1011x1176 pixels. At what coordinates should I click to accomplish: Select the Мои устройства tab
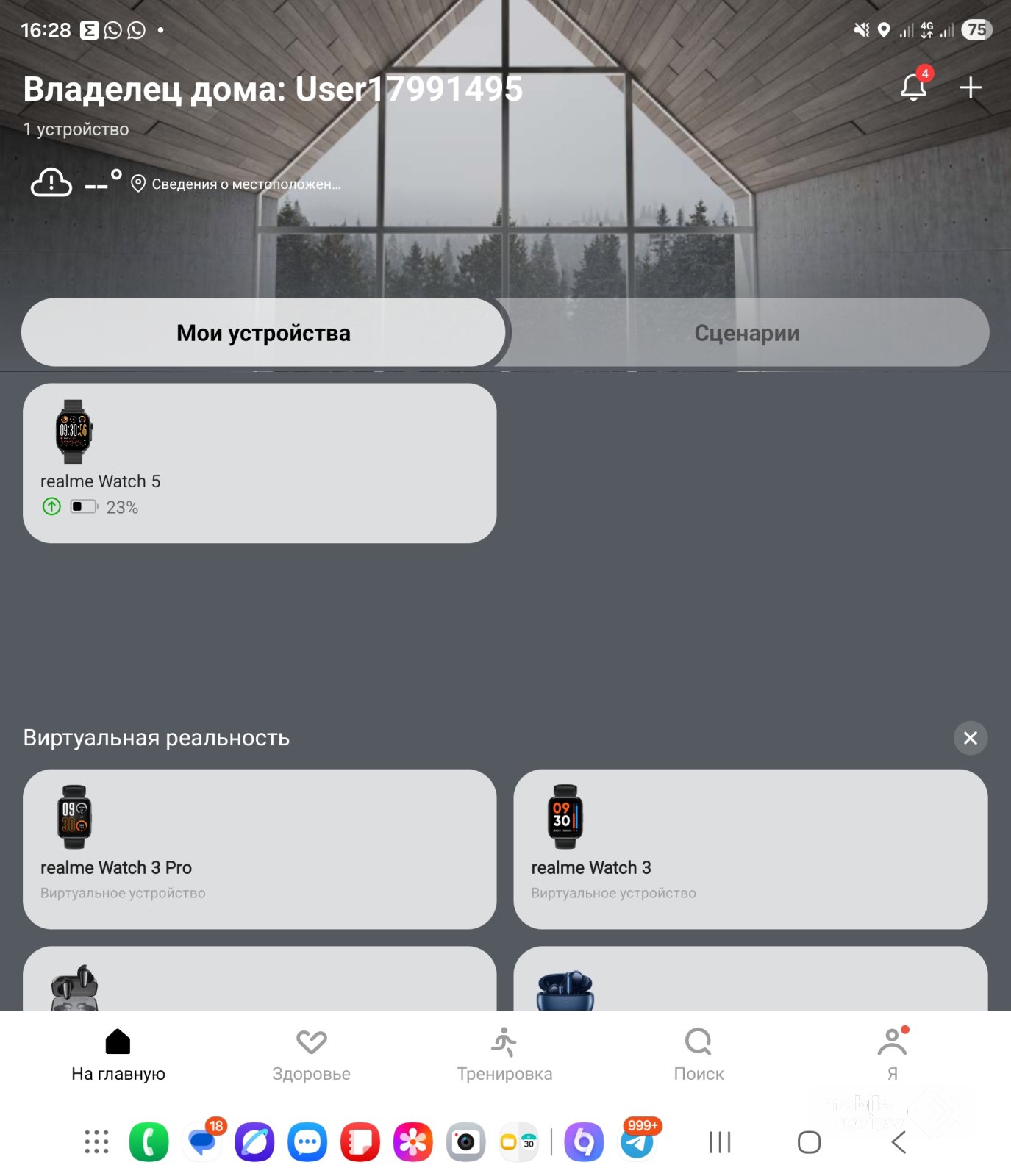(263, 333)
